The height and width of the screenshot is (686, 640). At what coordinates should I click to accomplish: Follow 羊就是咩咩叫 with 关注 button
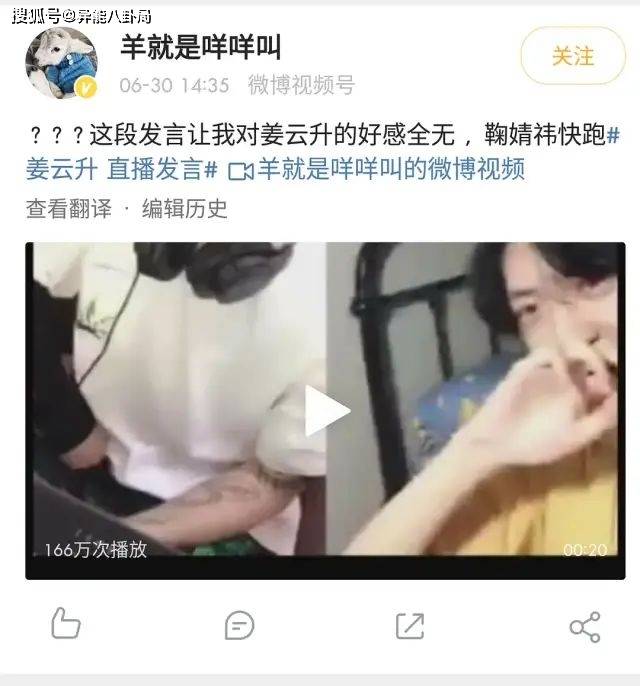click(572, 56)
